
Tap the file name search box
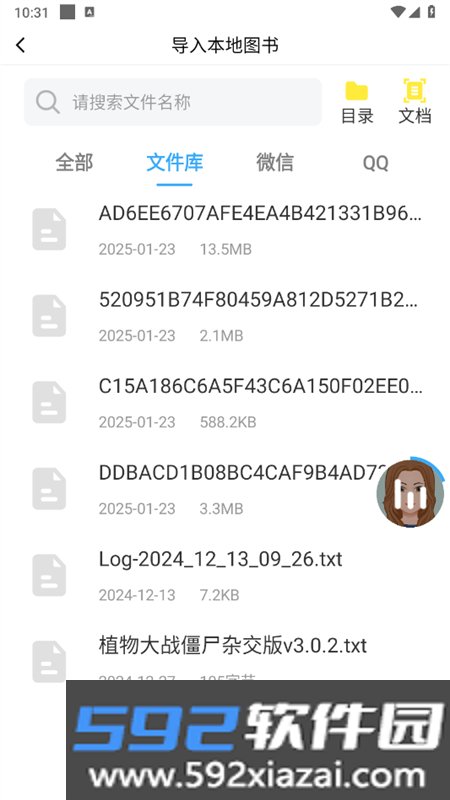pyautogui.click(x=173, y=102)
